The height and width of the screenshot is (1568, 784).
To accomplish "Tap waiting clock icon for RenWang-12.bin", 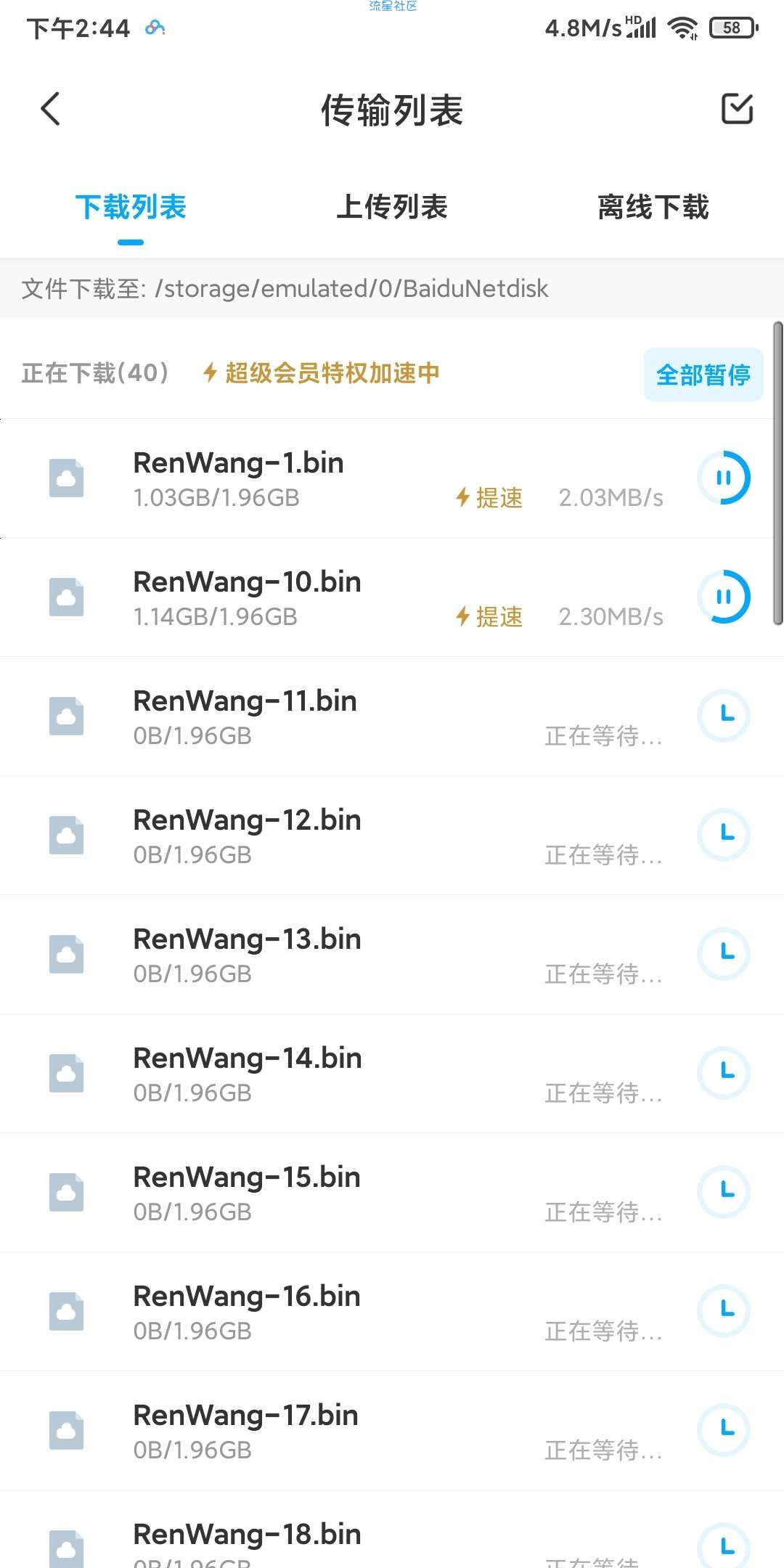I will [x=724, y=835].
